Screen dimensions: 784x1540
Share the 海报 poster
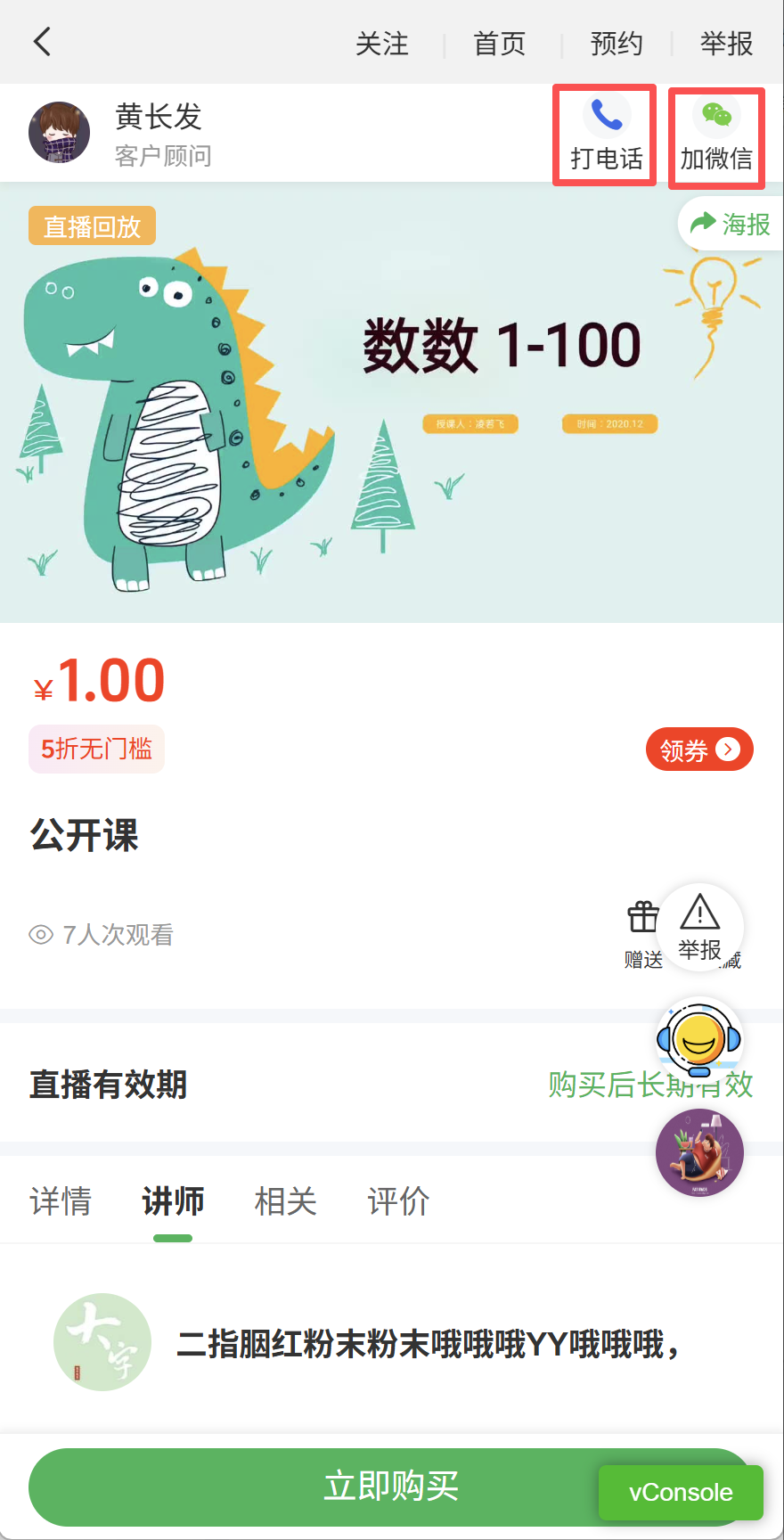click(x=731, y=225)
